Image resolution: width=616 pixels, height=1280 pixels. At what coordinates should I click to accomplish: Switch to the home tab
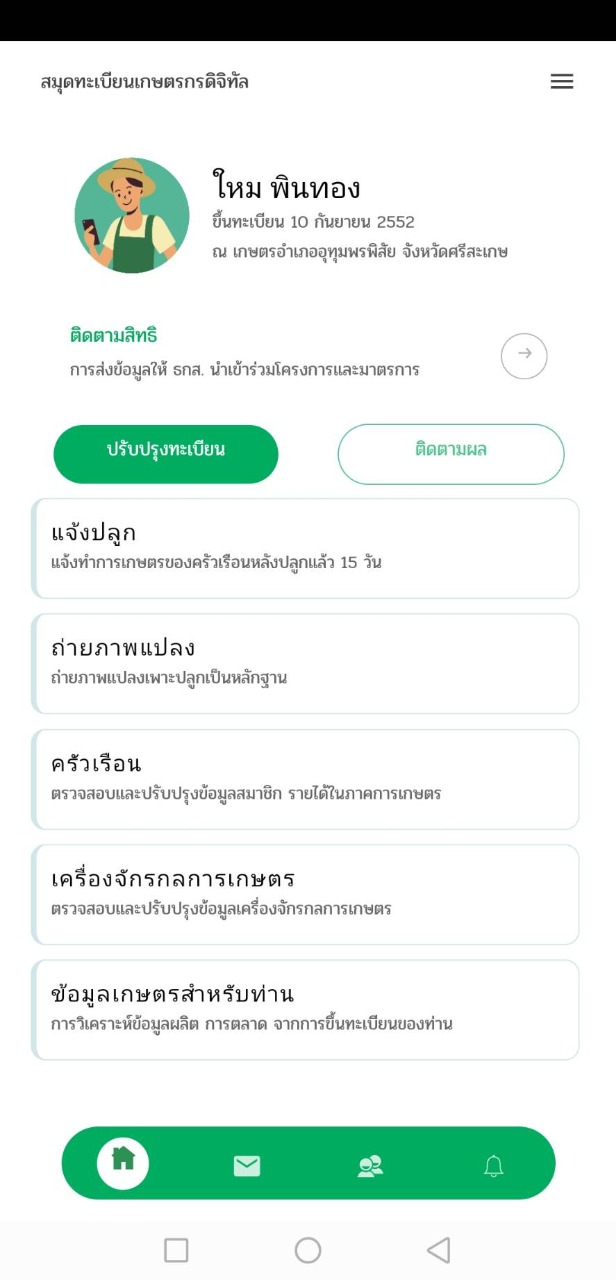click(123, 1162)
